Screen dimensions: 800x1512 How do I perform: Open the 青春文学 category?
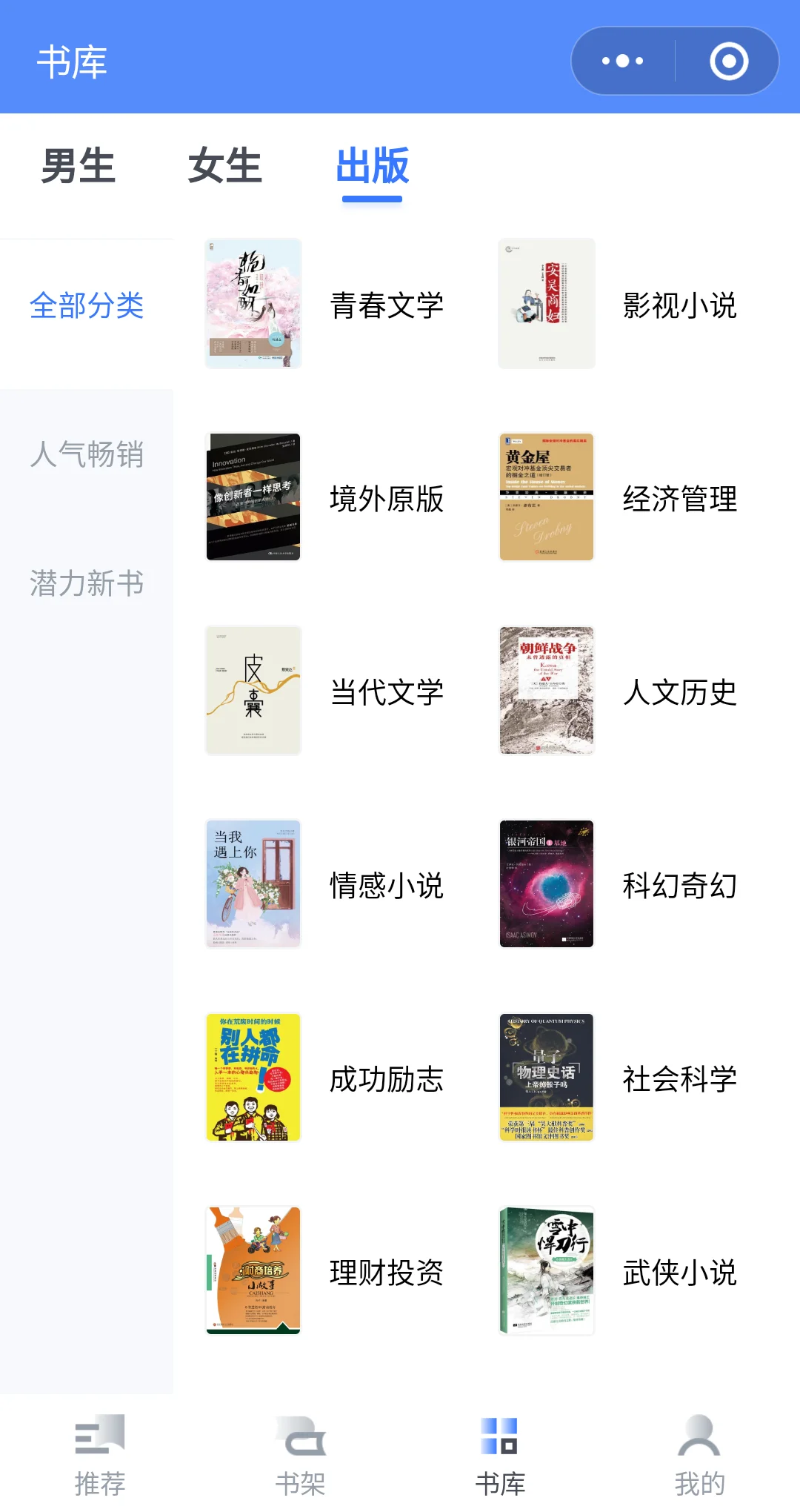click(386, 305)
